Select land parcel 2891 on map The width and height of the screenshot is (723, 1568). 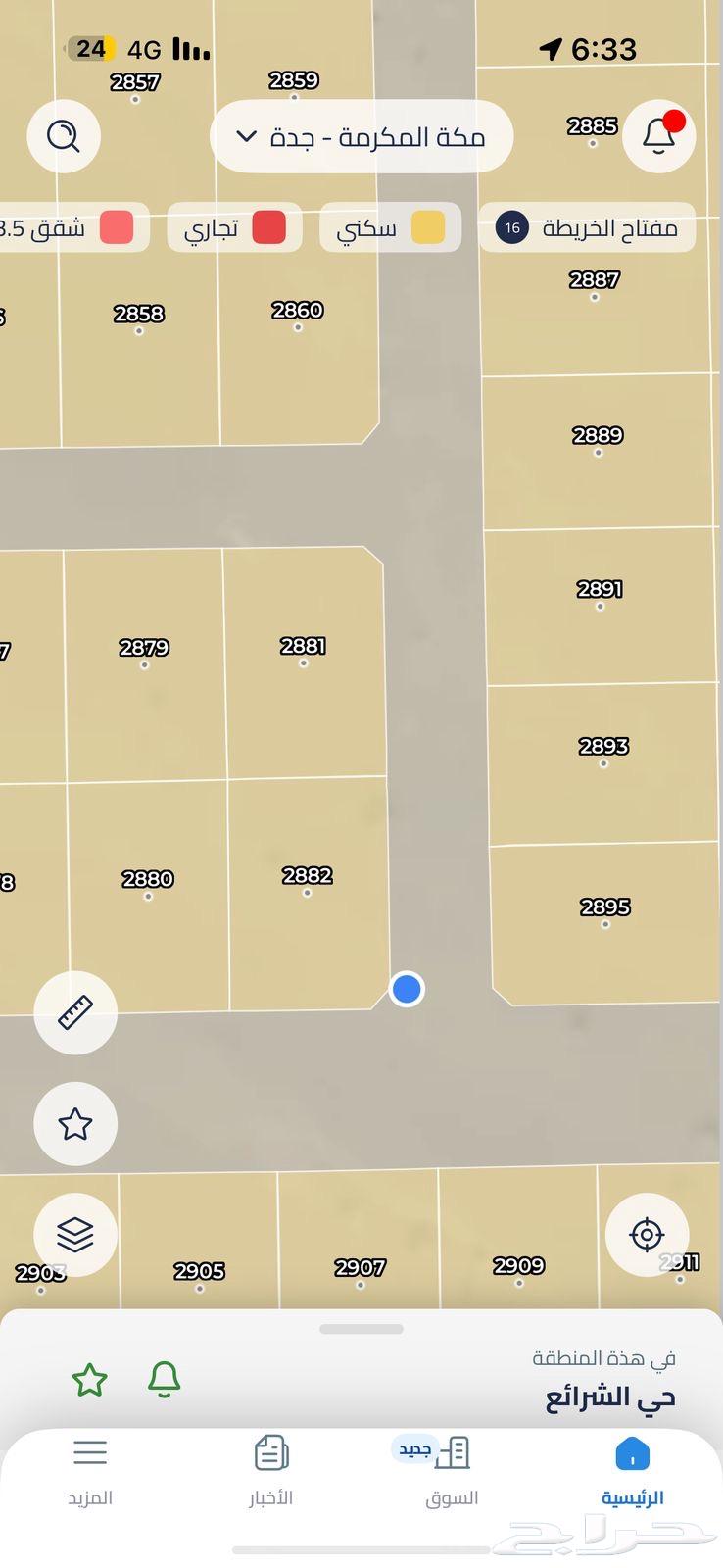(x=600, y=598)
